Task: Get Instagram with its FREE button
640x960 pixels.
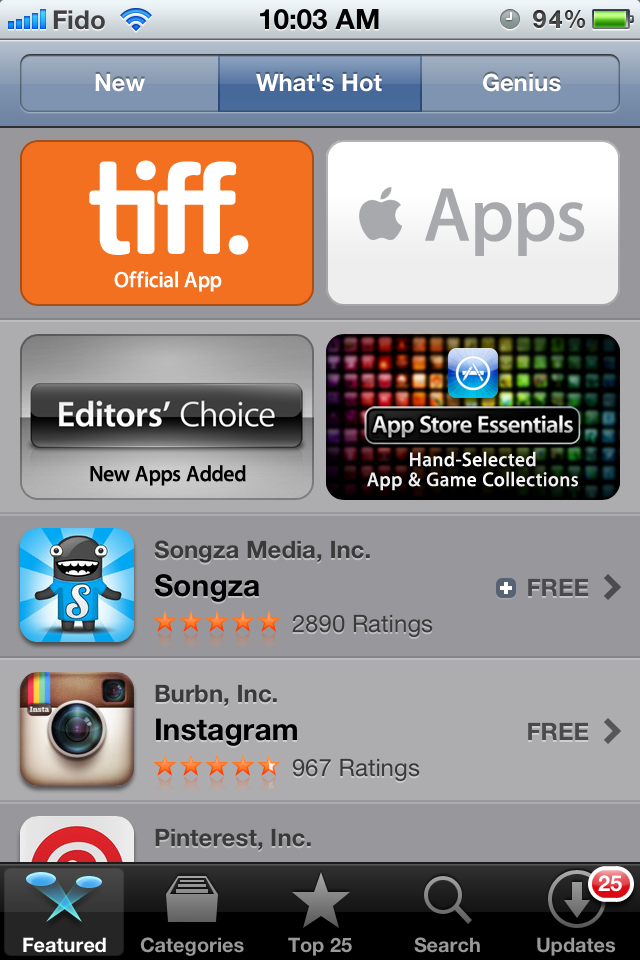Action: tap(557, 732)
